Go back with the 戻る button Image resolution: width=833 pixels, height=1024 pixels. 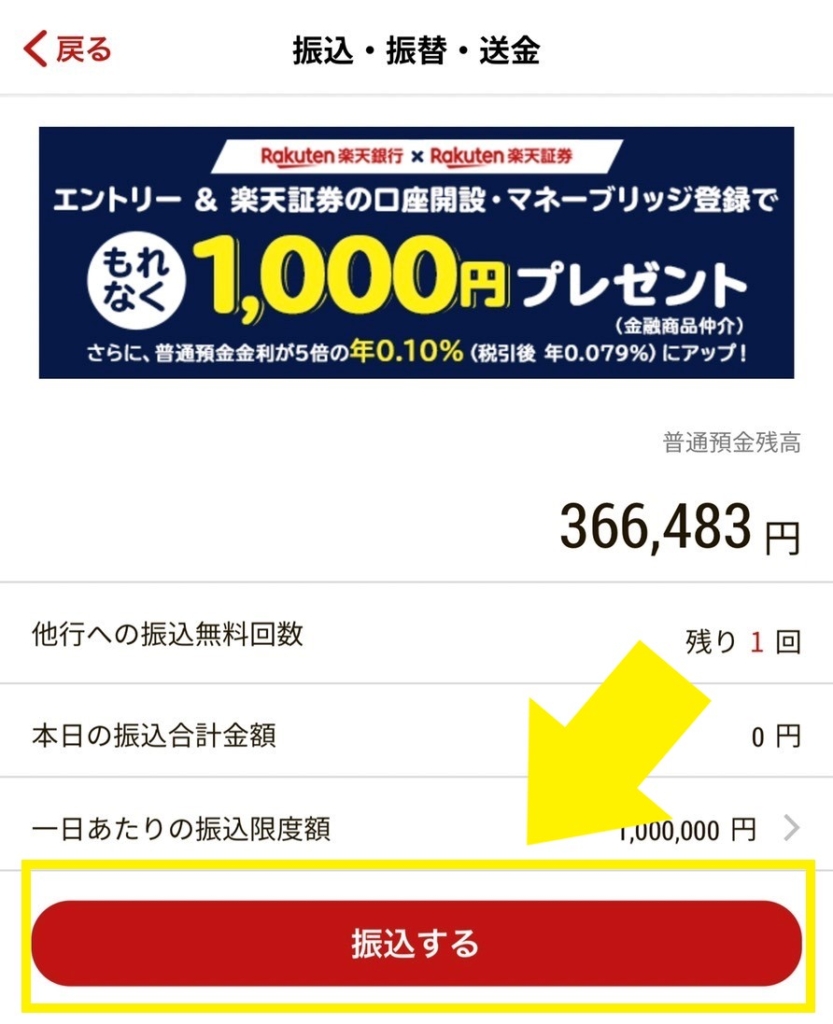click(68, 50)
